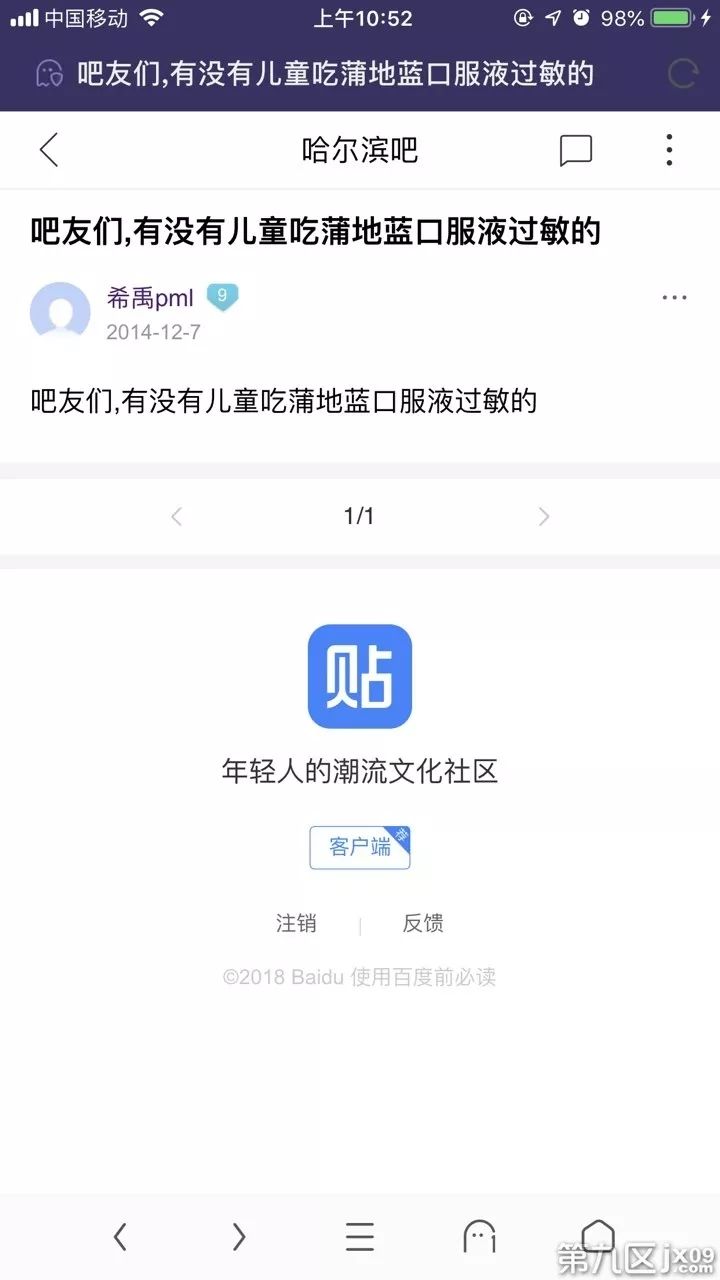The width and height of the screenshot is (720, 1280).
Task: Tap the previous page arrow beside 1/1
Action: 176,516
